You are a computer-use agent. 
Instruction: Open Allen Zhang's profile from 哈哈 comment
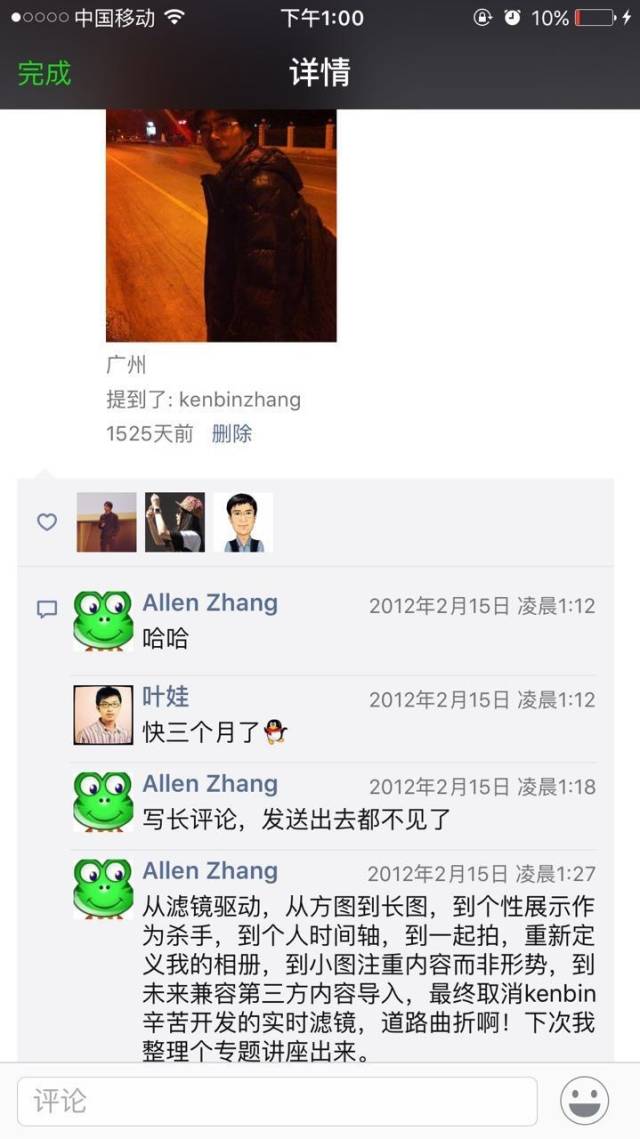(210, 603)
